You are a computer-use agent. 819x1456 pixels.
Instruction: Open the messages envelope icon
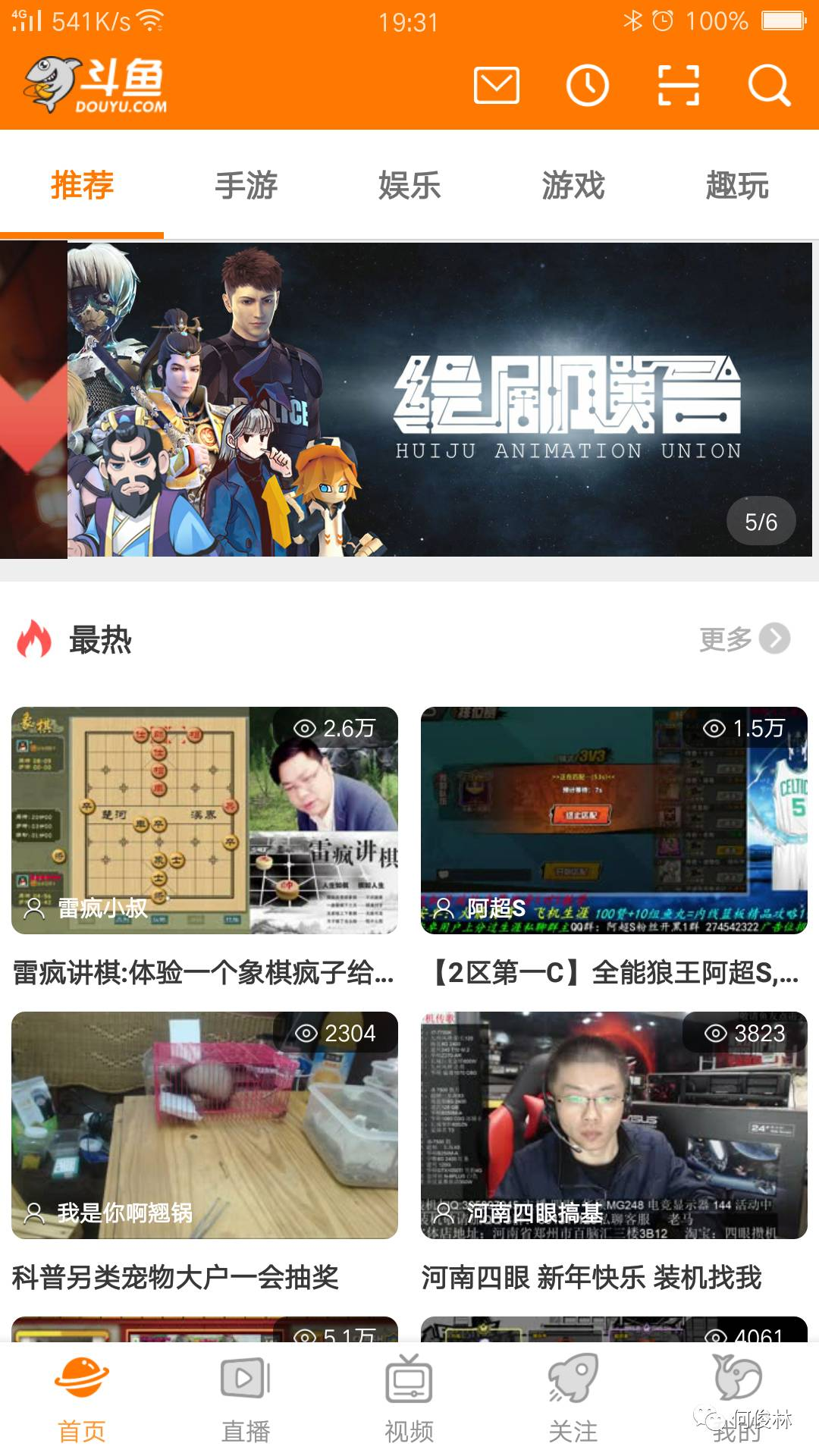pyautogui.click(x=497, y=85)
